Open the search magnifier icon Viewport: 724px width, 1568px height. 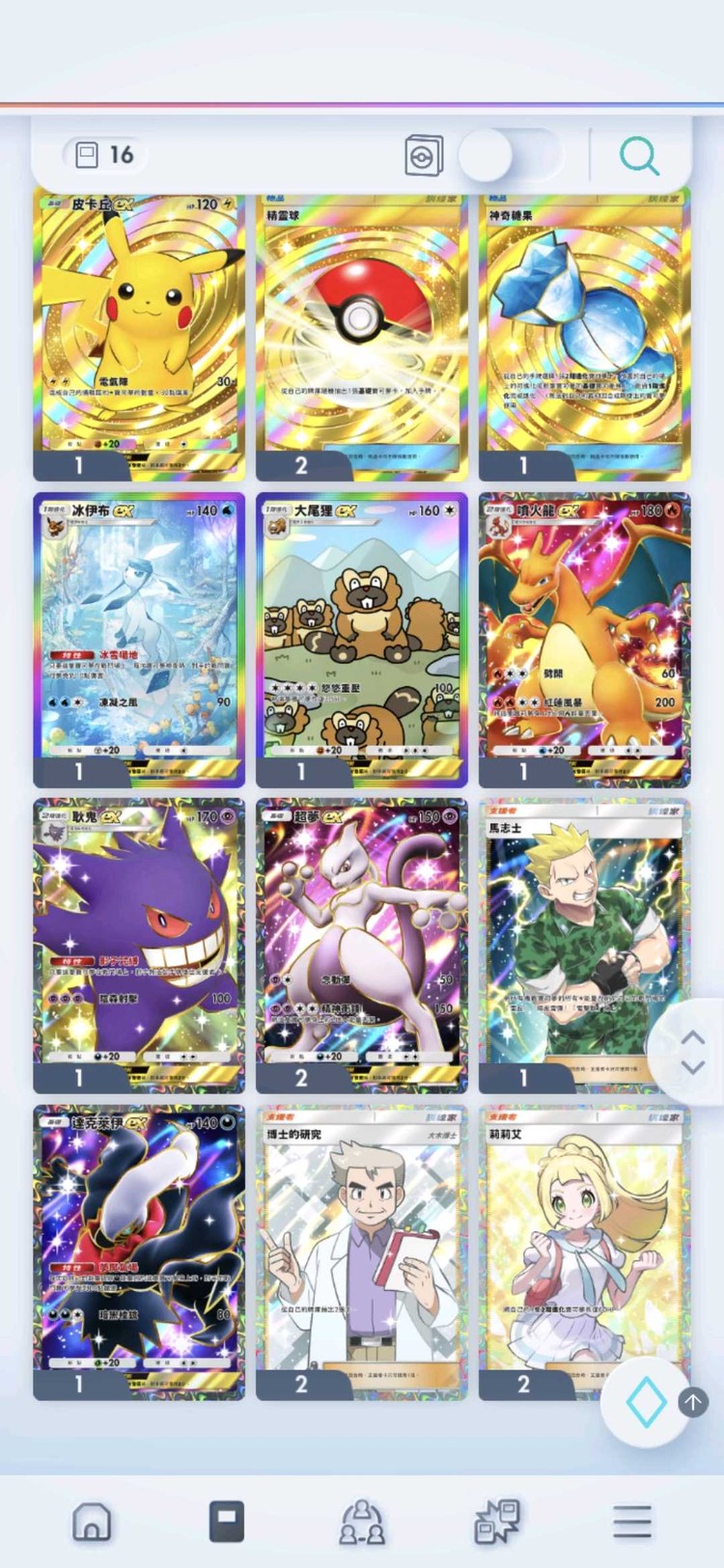coord(639,155)
